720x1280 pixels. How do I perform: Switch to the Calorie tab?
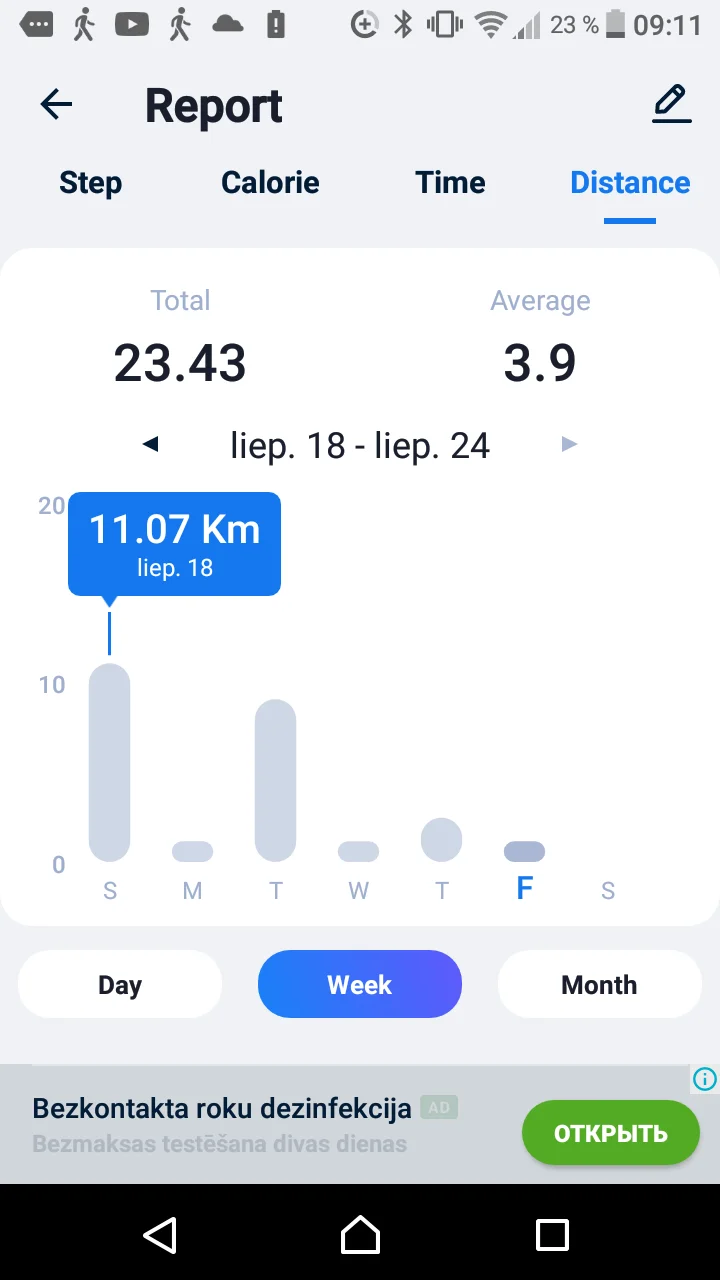tap(270, 183)
